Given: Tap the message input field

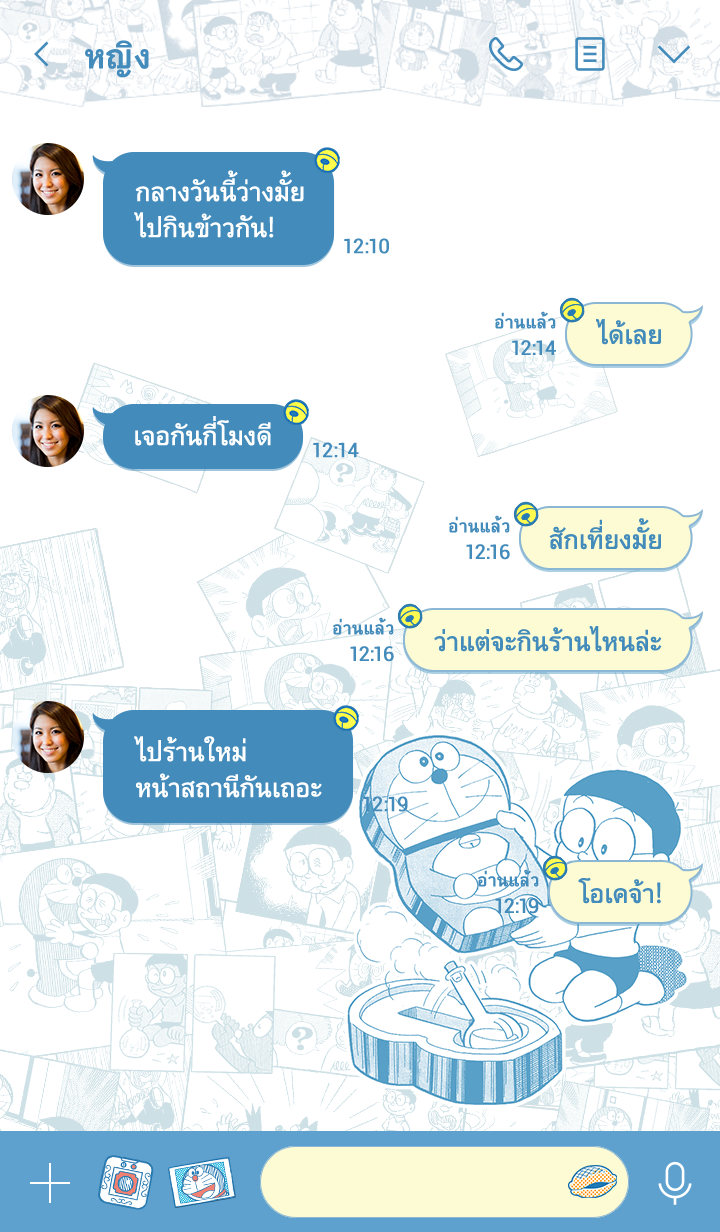Looking at the screenshot, I should (x=410, y=1182).
